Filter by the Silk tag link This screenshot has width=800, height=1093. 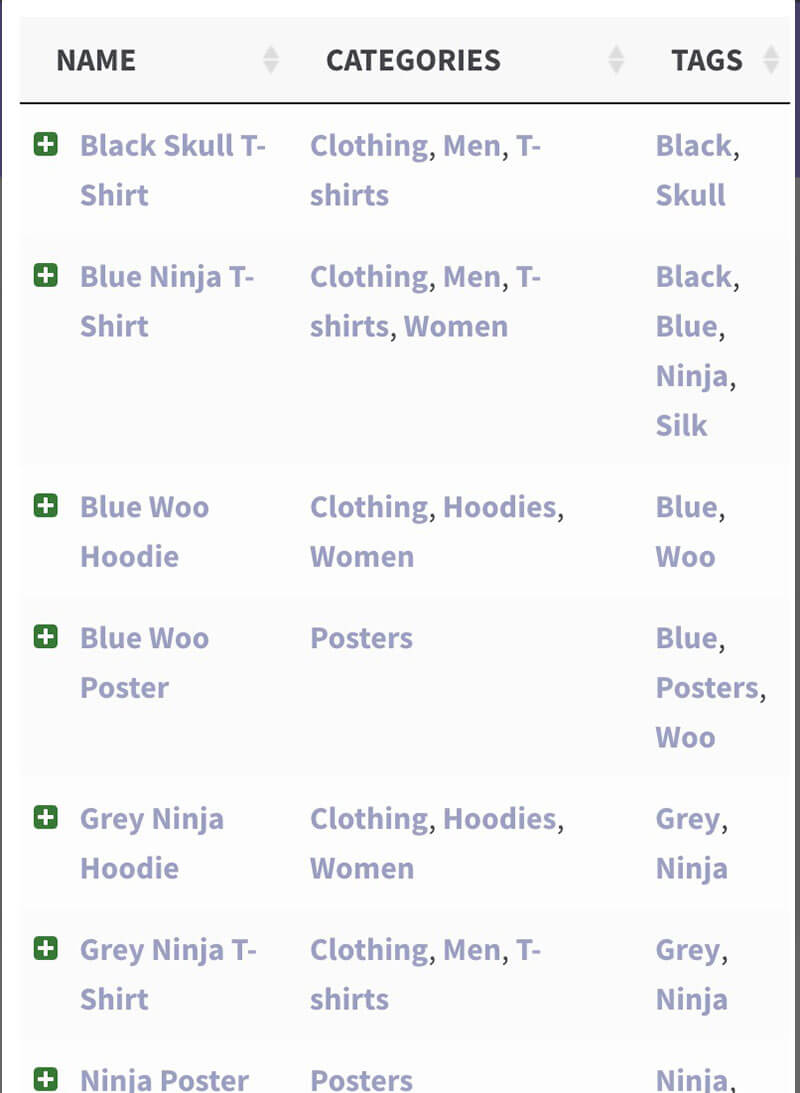click(681, 426)
